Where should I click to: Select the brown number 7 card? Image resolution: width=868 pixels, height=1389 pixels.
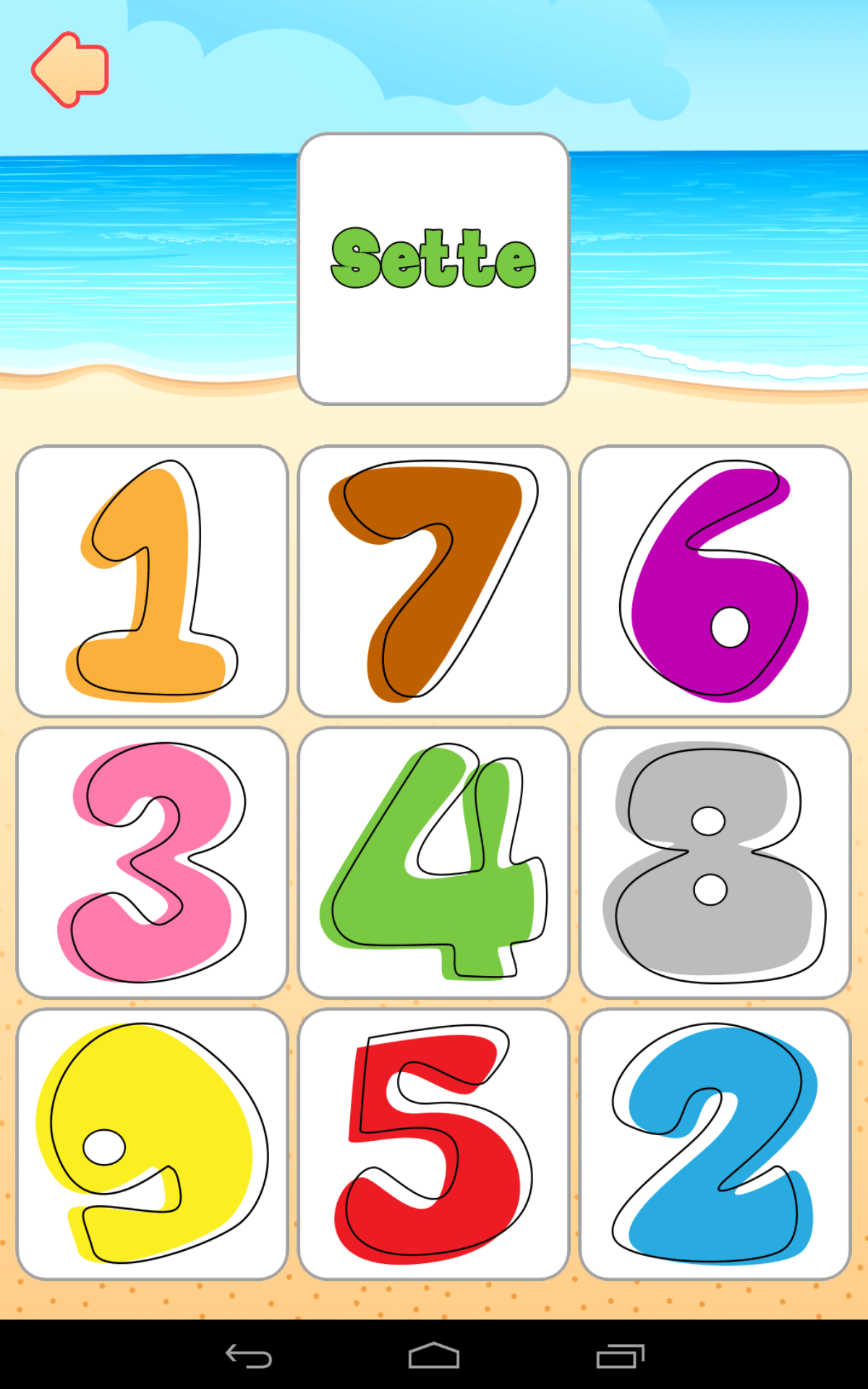tap(433, 581)
